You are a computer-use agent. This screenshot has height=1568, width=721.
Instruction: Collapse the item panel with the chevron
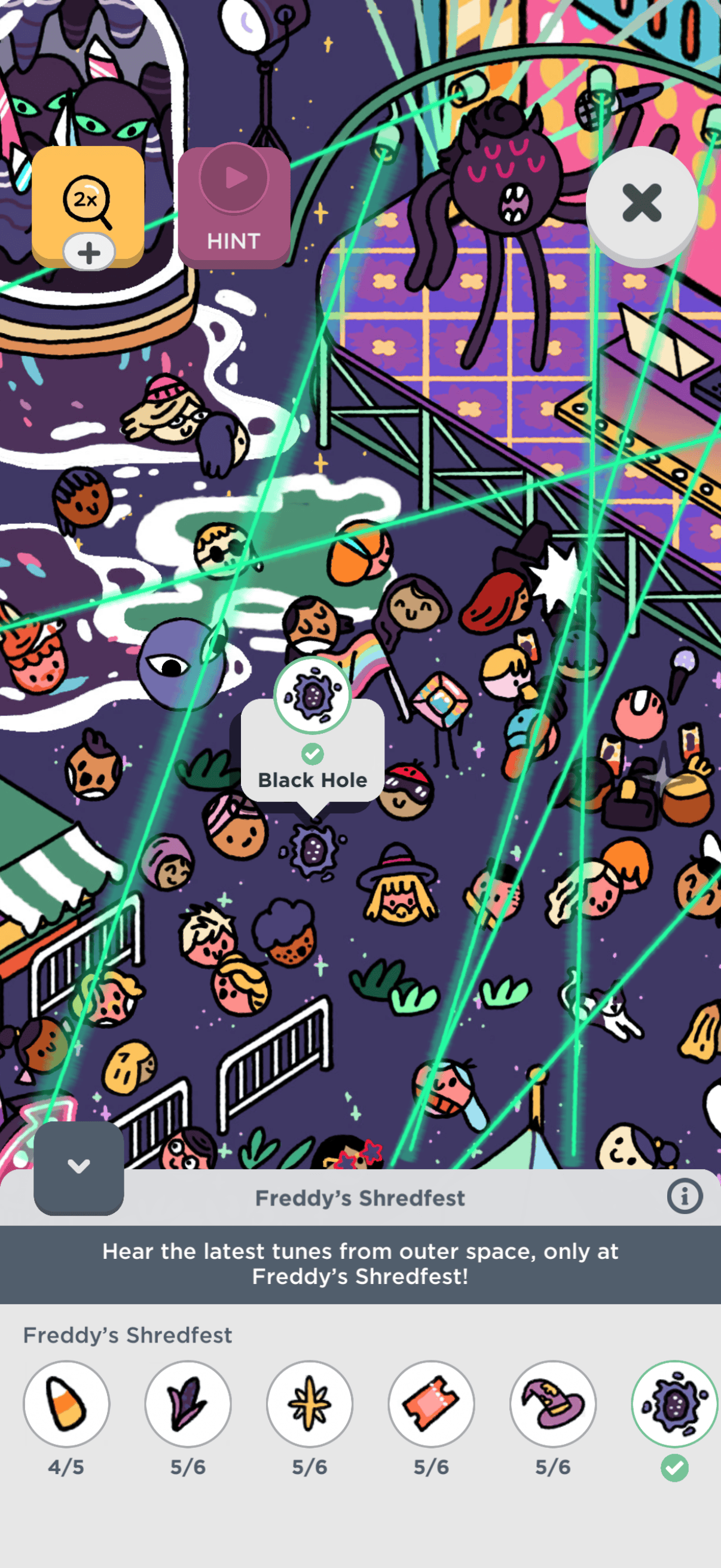[78, 1166]
